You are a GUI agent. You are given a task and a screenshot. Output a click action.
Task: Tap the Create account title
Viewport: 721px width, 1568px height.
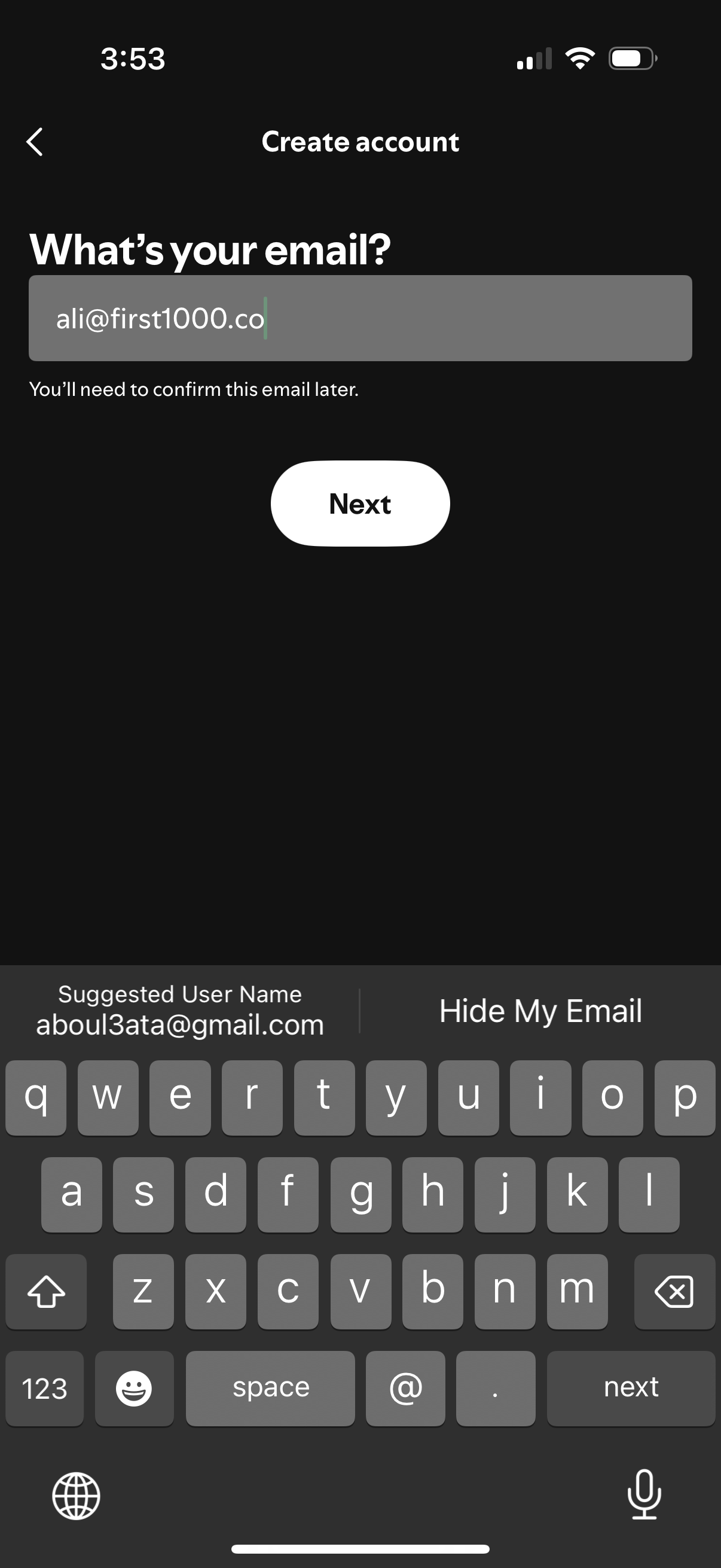tap(360, 142)
